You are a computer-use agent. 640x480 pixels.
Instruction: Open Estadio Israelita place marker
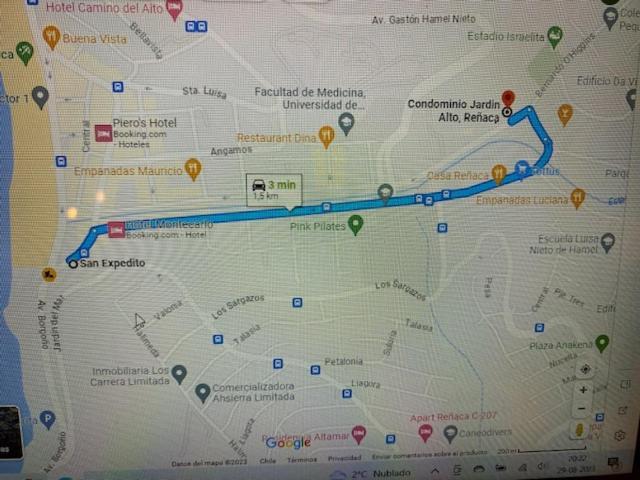click(x=554, y=37)
